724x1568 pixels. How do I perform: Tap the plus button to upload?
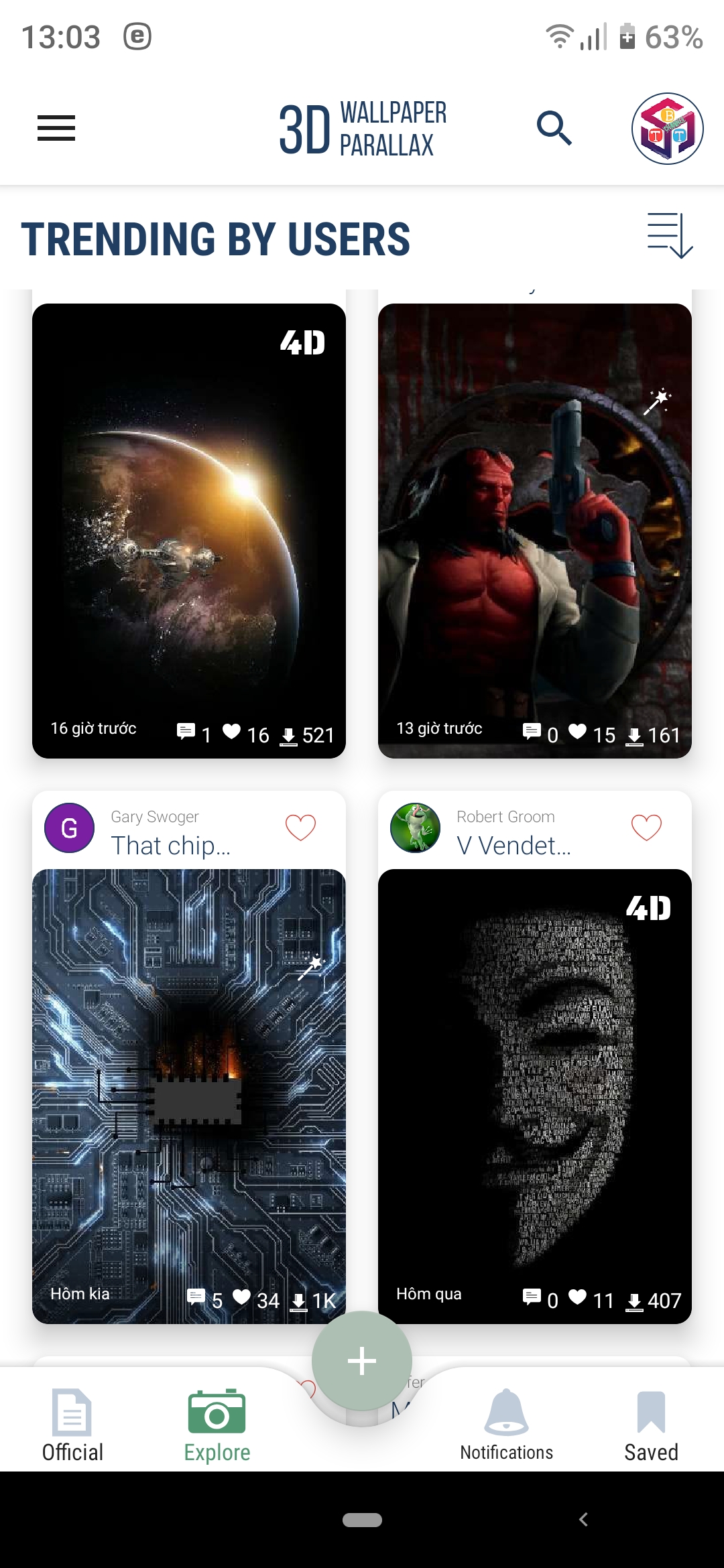362,1361
